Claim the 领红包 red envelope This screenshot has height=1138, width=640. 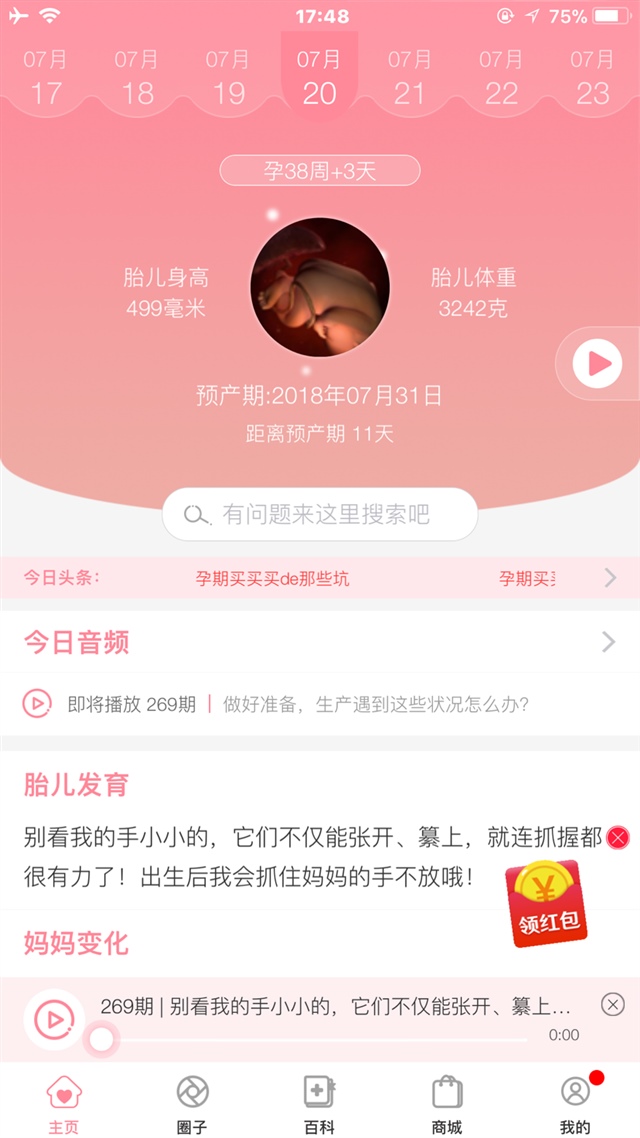point(545,904)
